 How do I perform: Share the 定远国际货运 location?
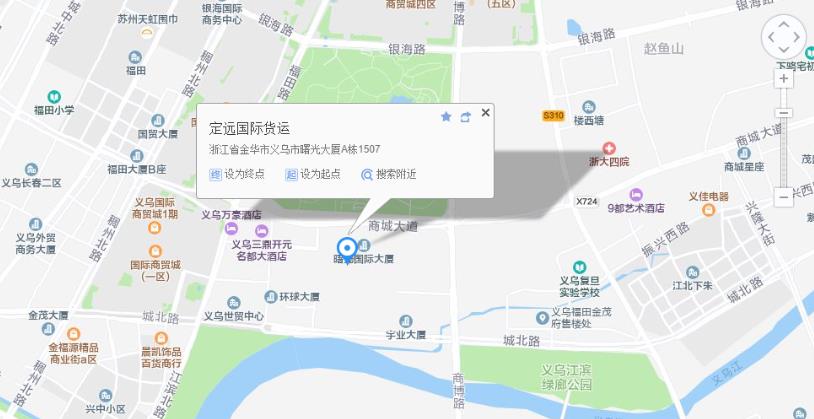(465, 117)
